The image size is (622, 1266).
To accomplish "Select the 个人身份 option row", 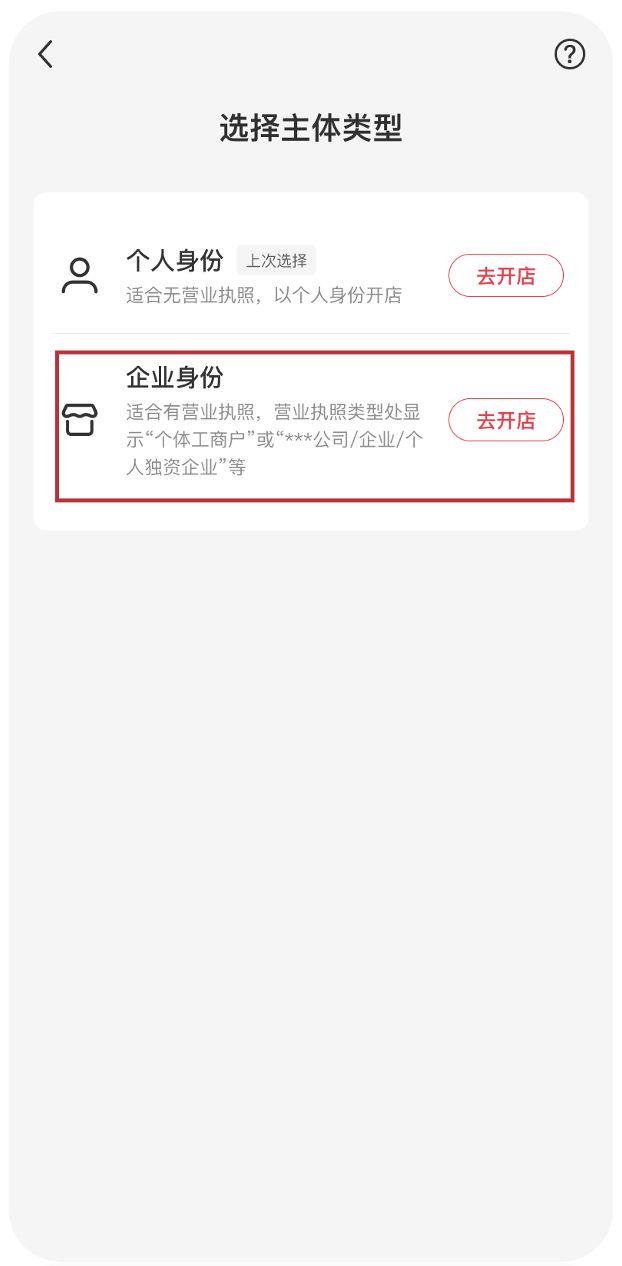I will click(311, 275).
